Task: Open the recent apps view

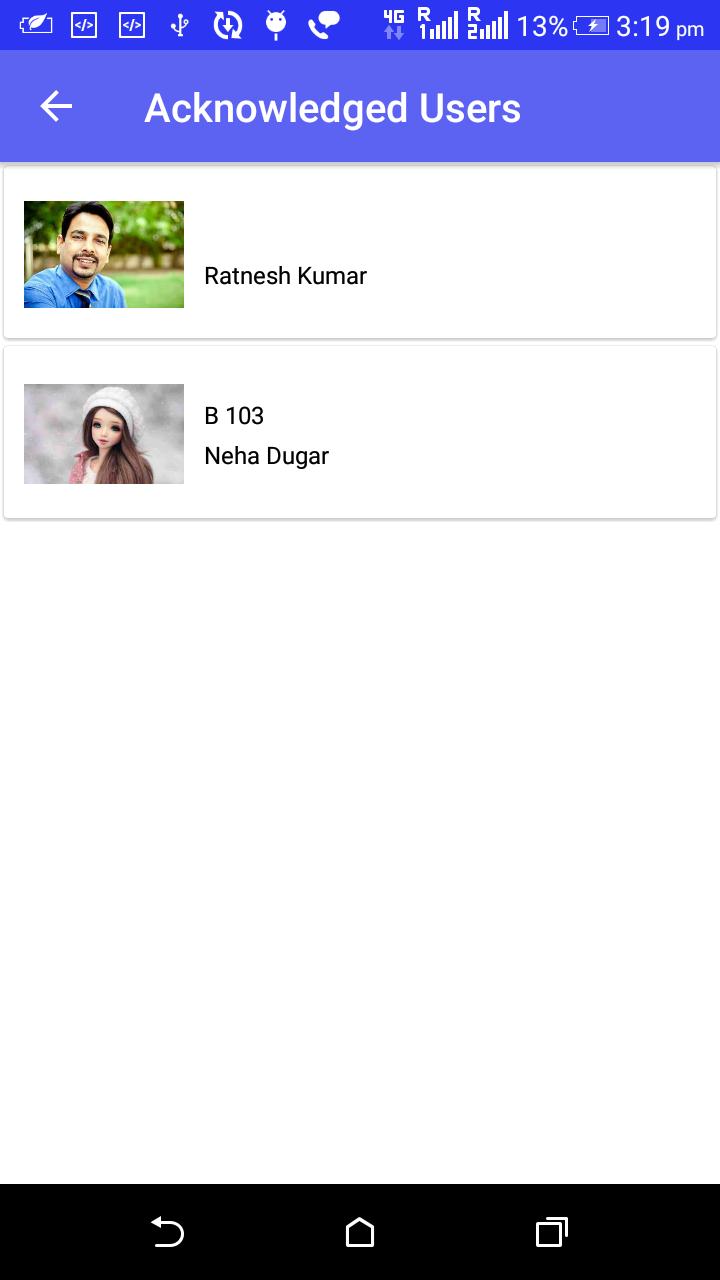Action: pyautogui.click(x=551, y=1232)
